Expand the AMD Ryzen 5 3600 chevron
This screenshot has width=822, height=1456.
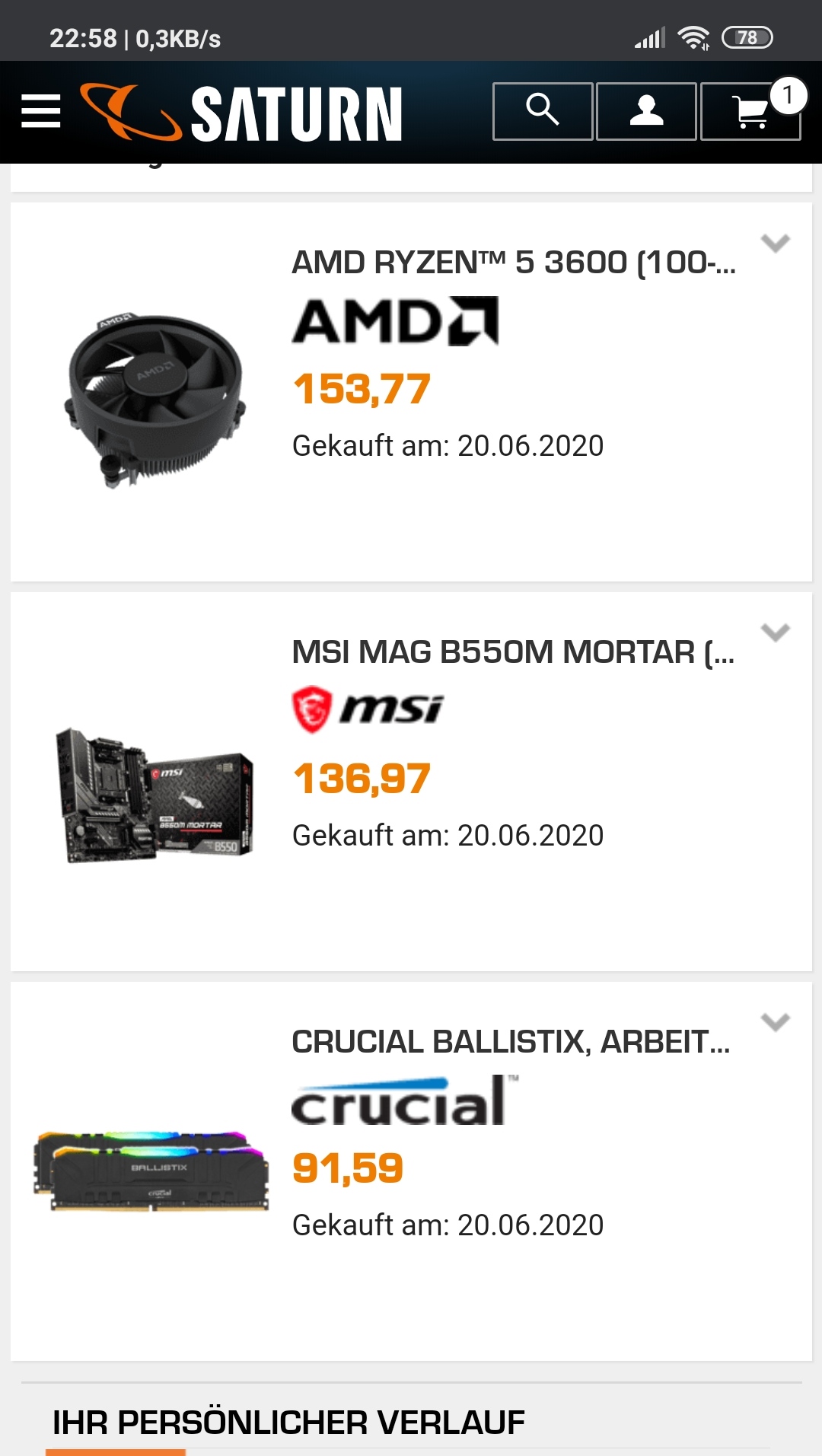tap(775, 243)
